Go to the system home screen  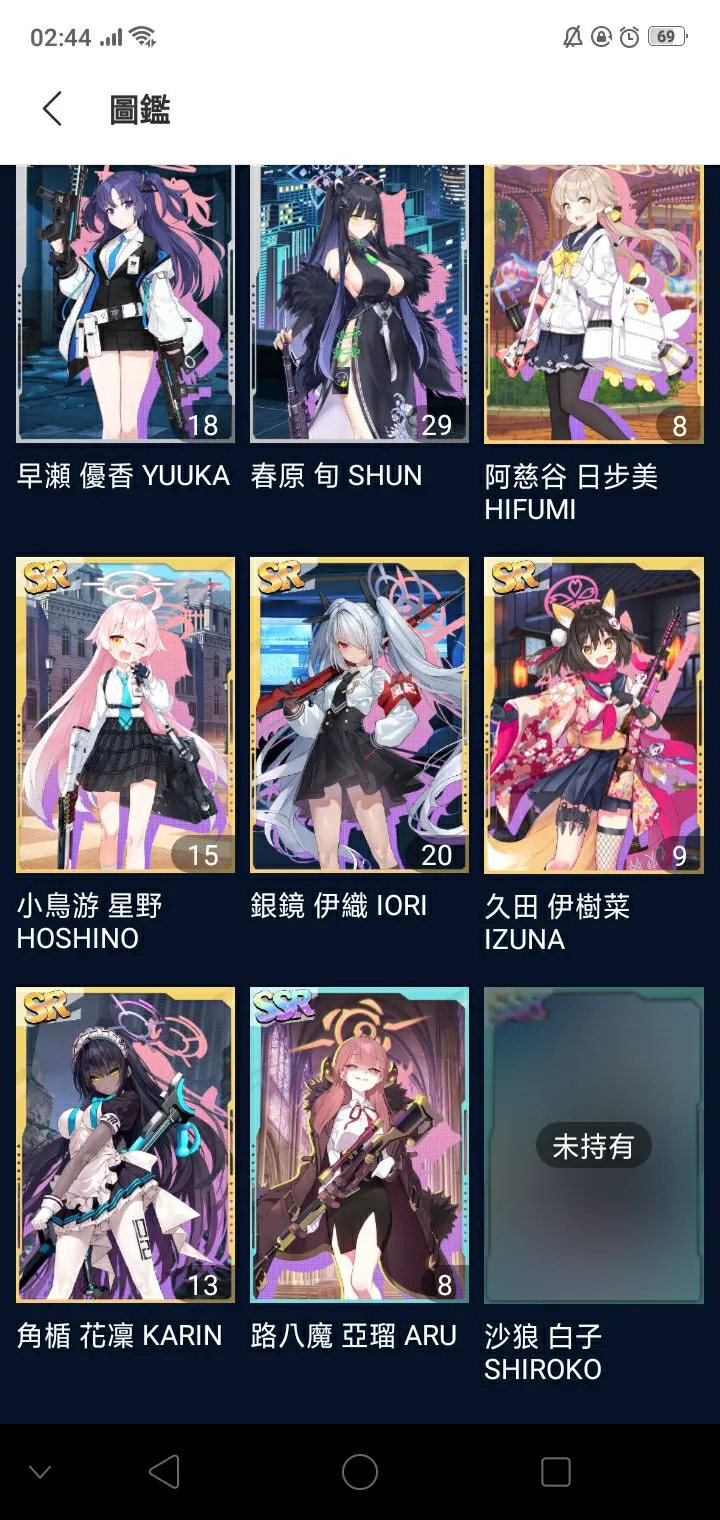pyautogui.click(x=360, y=1471)
